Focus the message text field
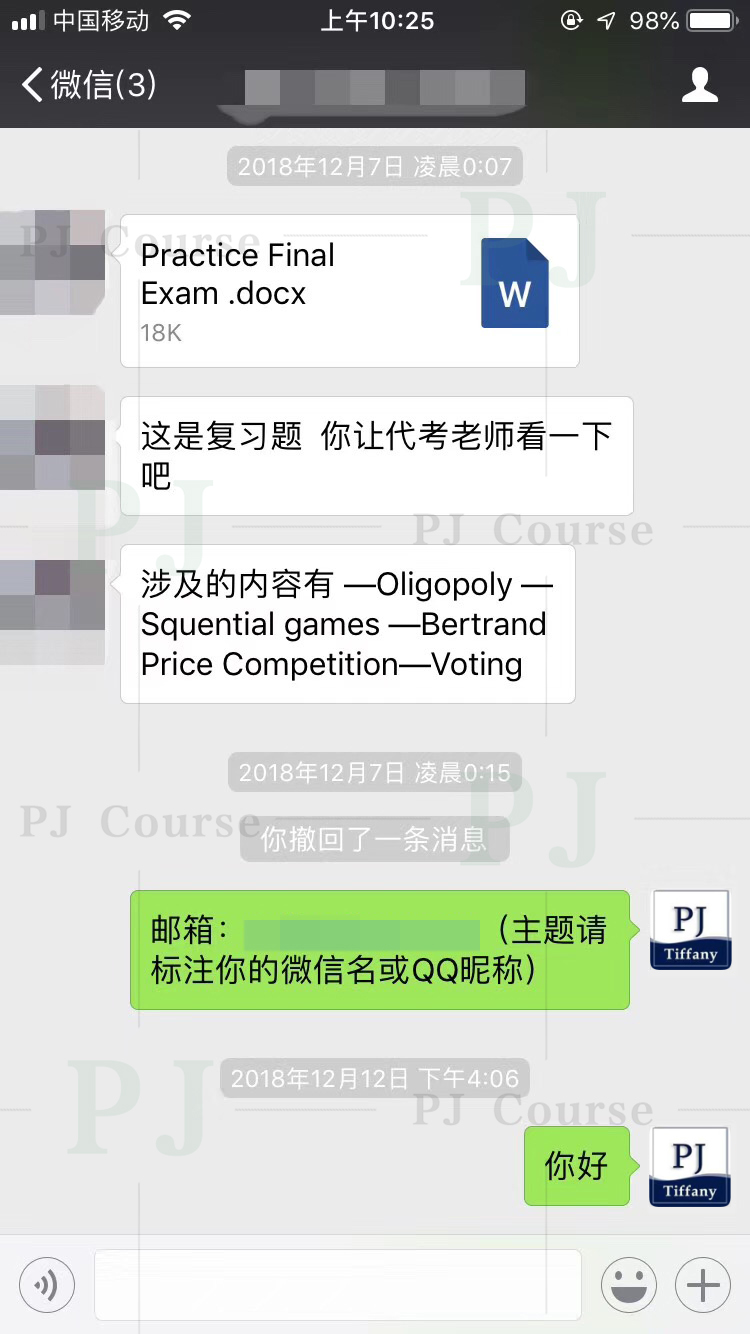Viewport: 750px width, 1334px height. [x=337, y=1284]
